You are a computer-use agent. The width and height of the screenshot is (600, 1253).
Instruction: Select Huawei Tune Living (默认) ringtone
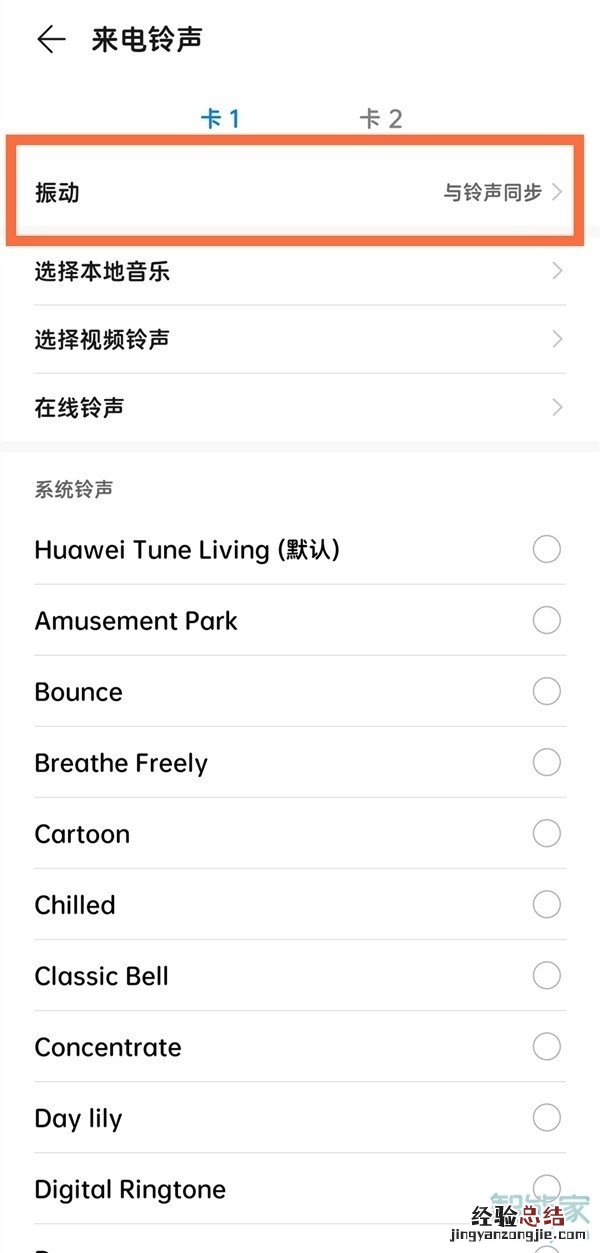546,549
